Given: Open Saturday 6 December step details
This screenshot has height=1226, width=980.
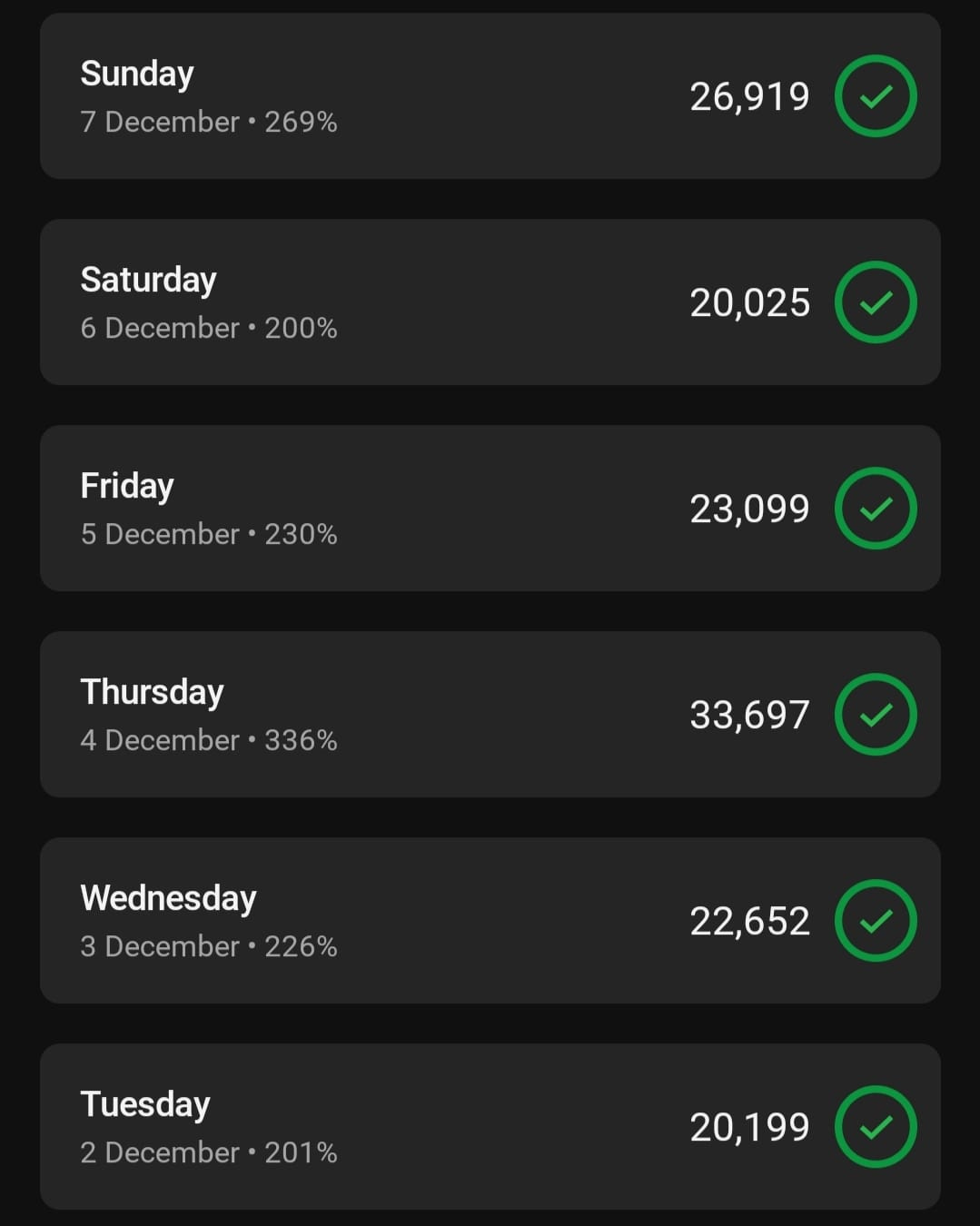Looking at the screenshot, I should pyautogui.click(x=490, y=302).
